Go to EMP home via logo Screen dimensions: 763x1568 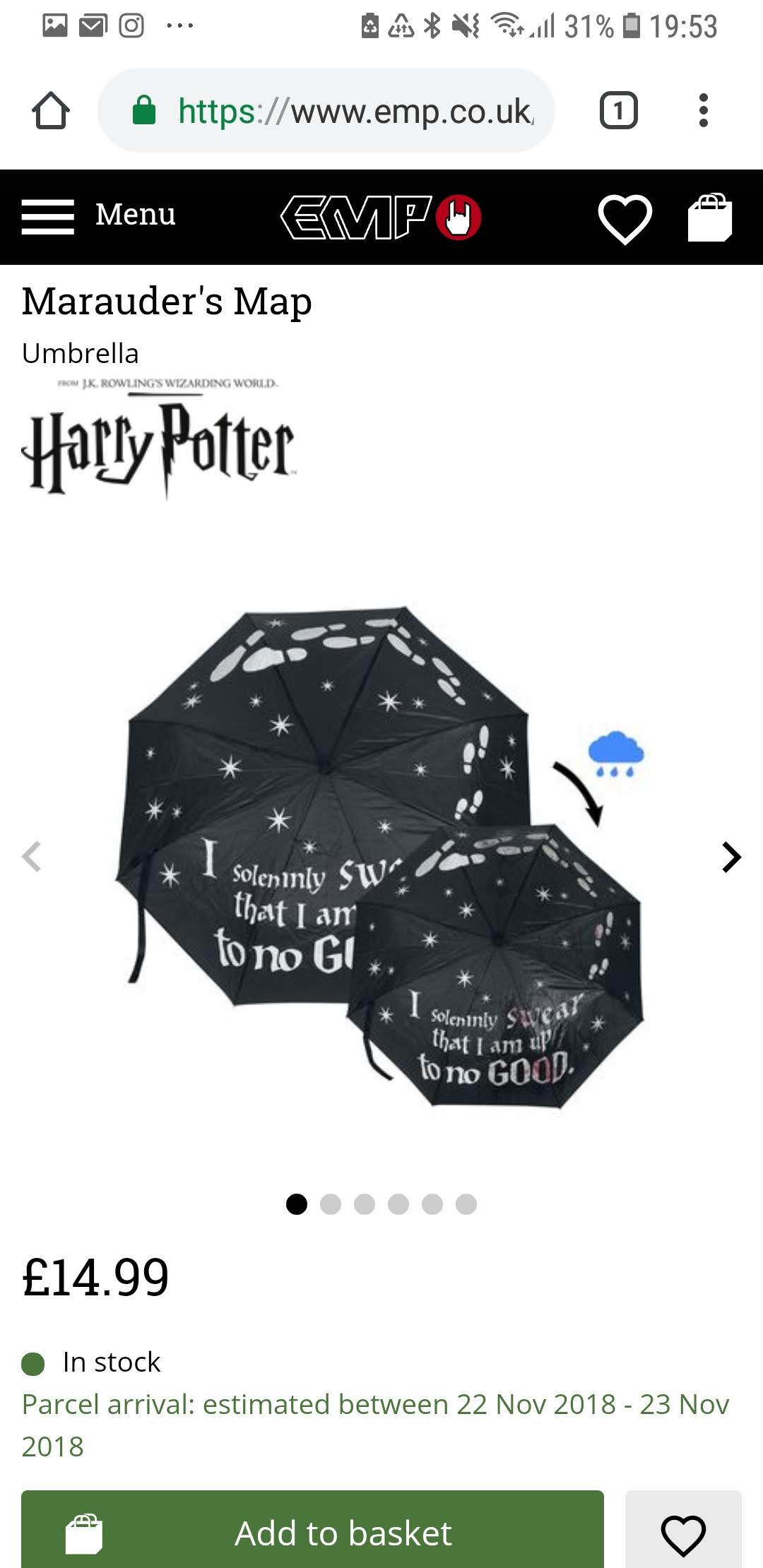coord(381,217)
